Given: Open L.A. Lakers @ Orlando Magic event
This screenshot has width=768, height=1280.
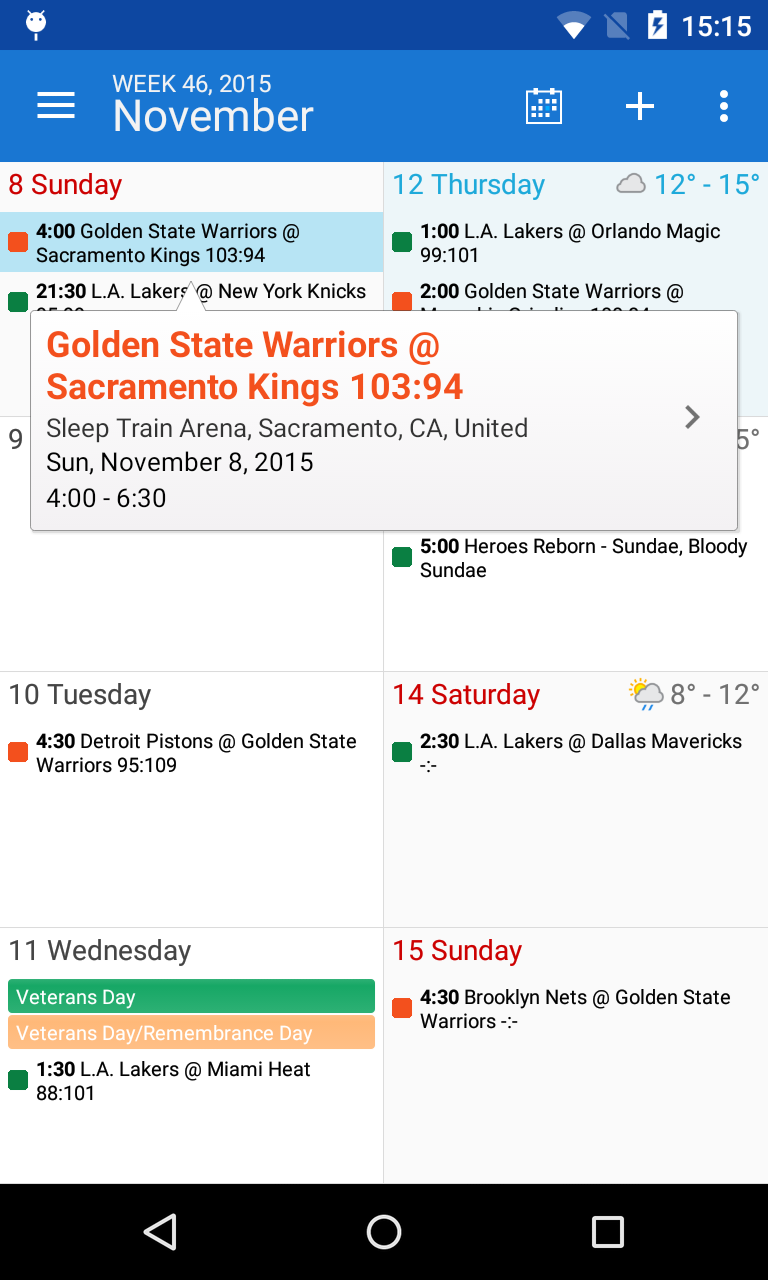Looking at the screenshot, I should tap(570, 243).
